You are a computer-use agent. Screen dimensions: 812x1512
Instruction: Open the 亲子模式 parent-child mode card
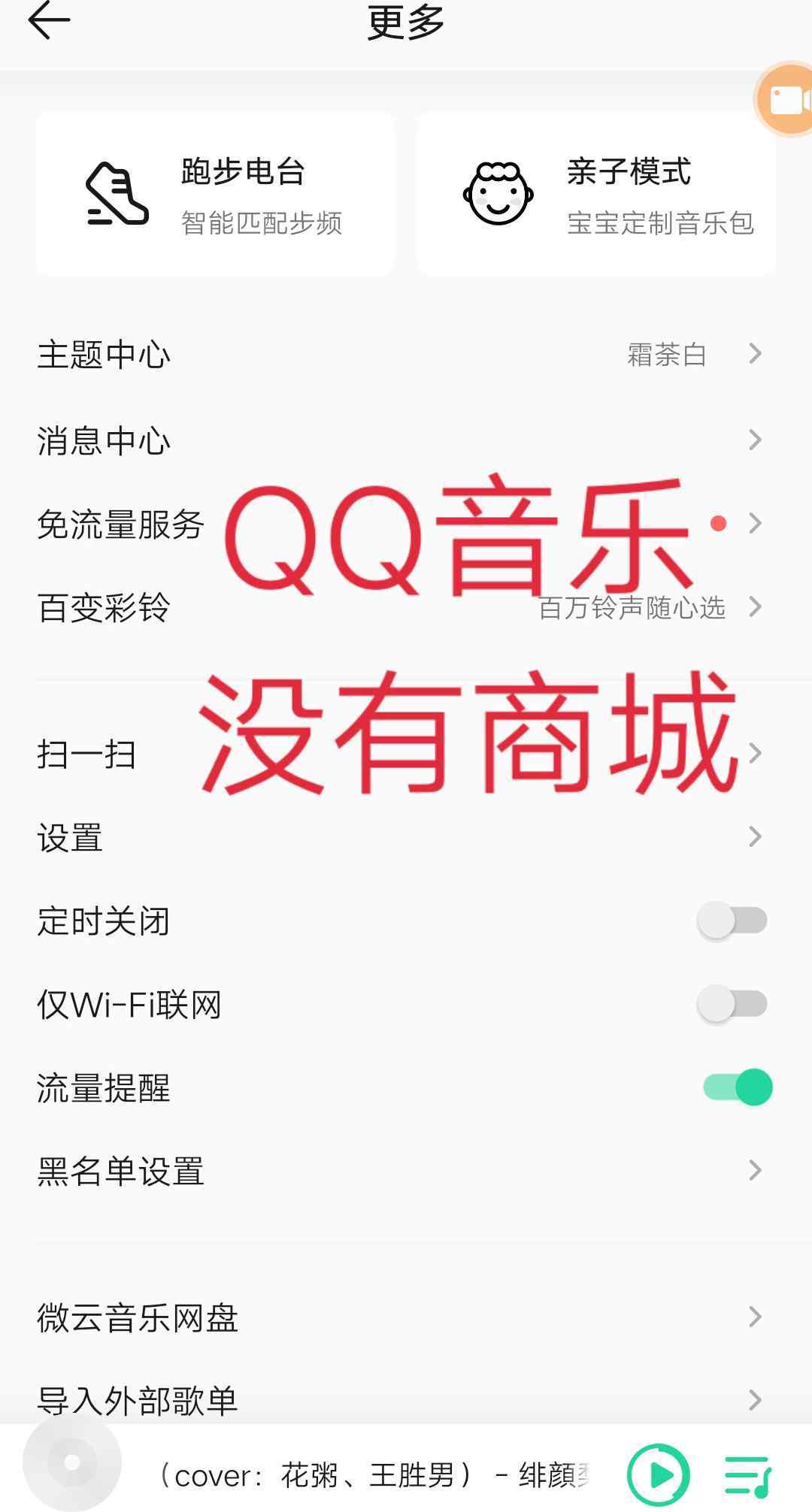(x=596, y=194)
